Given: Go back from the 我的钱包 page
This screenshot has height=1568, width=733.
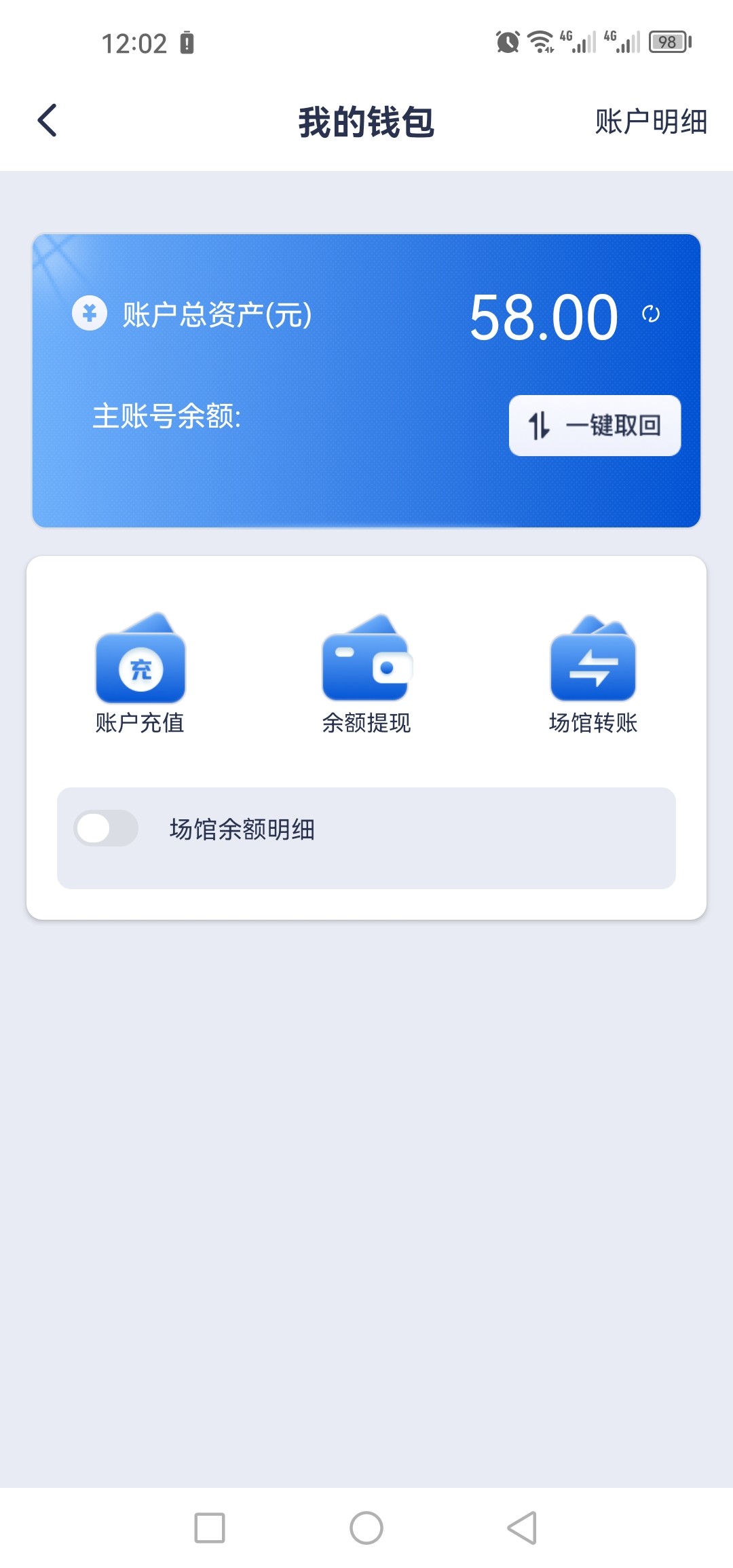Looking at the screenshot, I should click(x=47, y=121).
